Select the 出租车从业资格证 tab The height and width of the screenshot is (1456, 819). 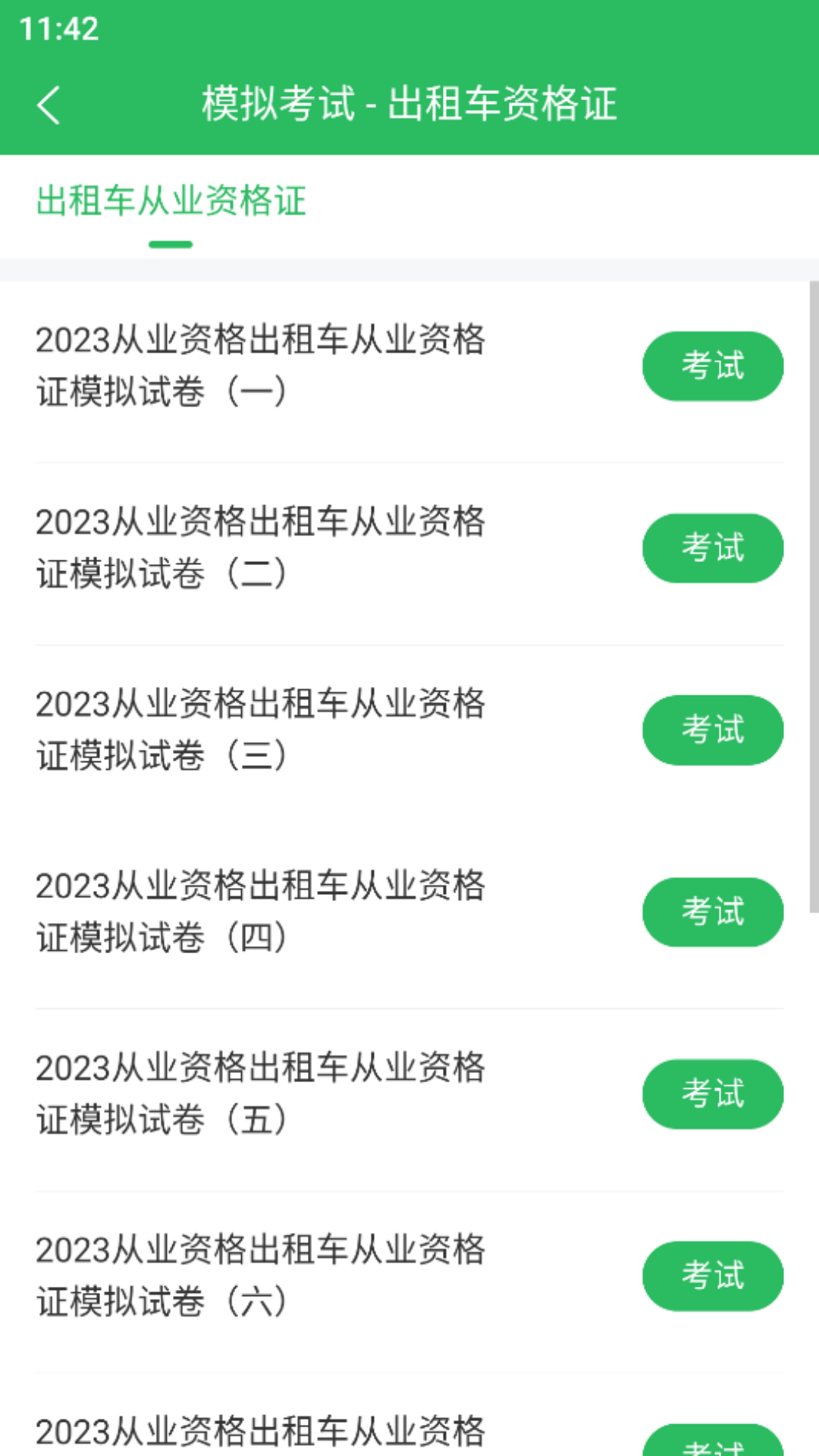pos(171,201)
